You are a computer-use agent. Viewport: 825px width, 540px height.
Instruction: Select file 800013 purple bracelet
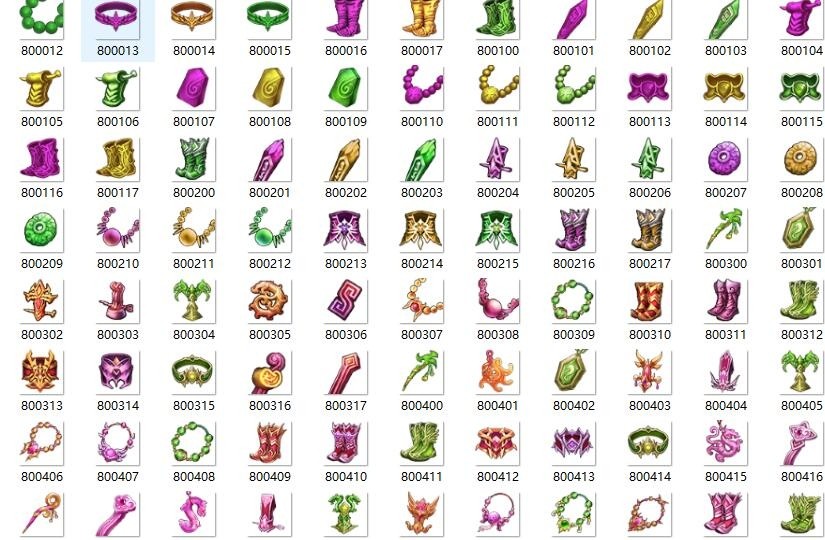pos(118,19)
